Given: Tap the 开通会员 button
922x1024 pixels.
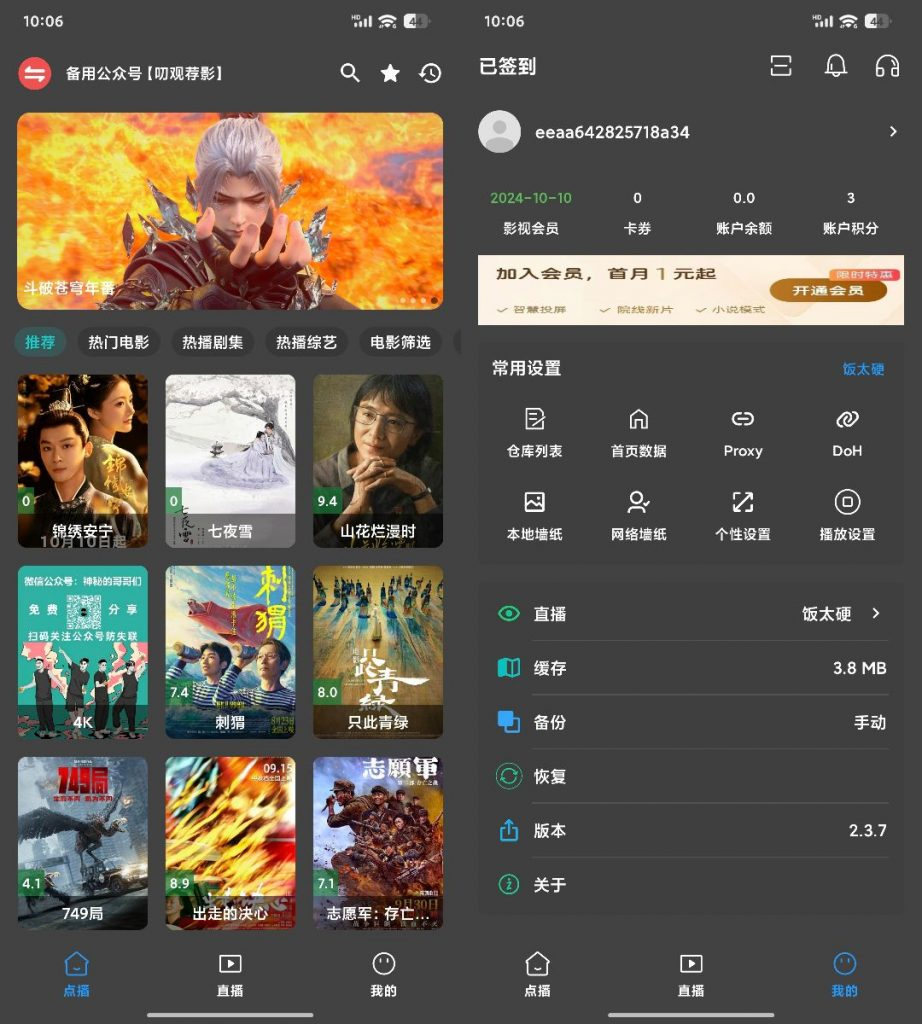Looking at the screenshot, I should [x=839, y=290].
